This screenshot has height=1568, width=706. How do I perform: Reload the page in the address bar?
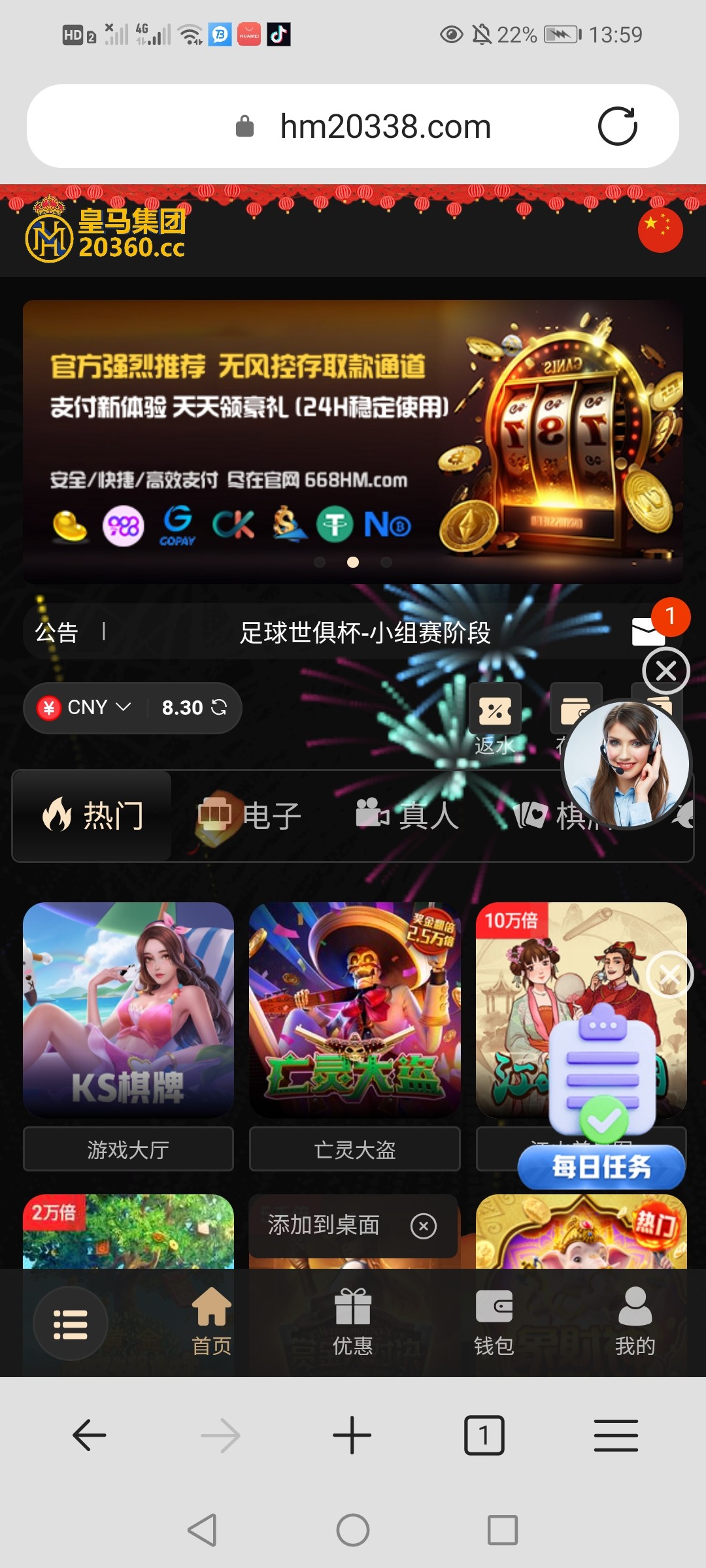(617, 126)
